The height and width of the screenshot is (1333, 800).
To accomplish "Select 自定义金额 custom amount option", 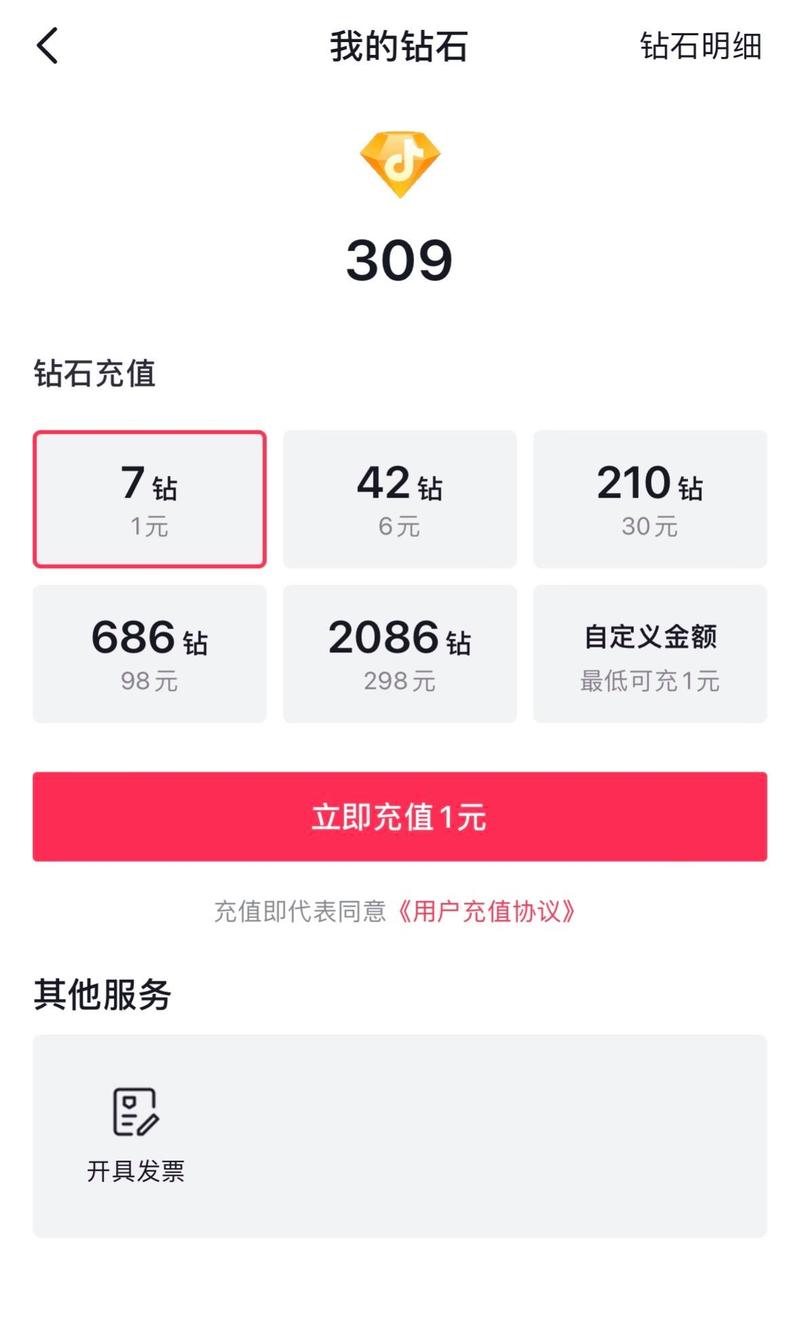I will pos(650,654).
